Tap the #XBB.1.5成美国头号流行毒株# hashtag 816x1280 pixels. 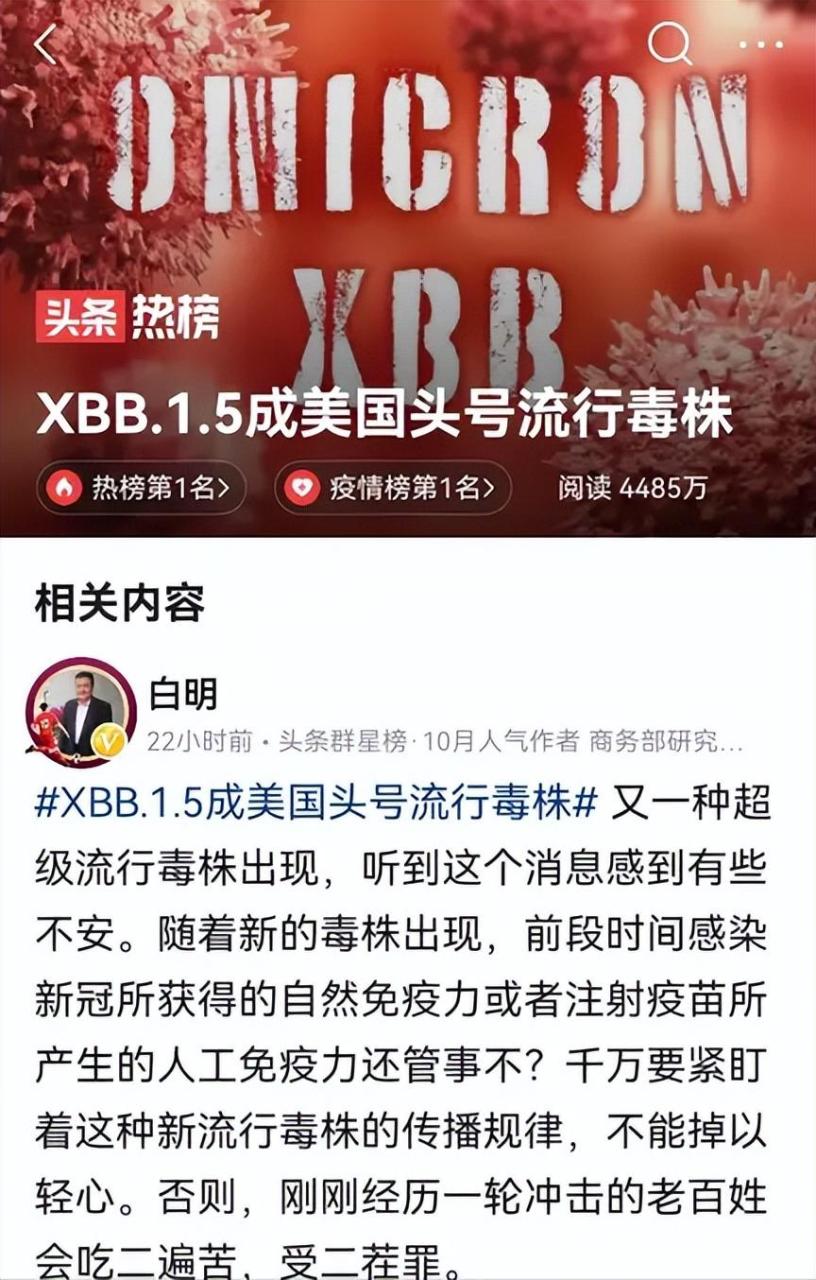coord(316,803)
